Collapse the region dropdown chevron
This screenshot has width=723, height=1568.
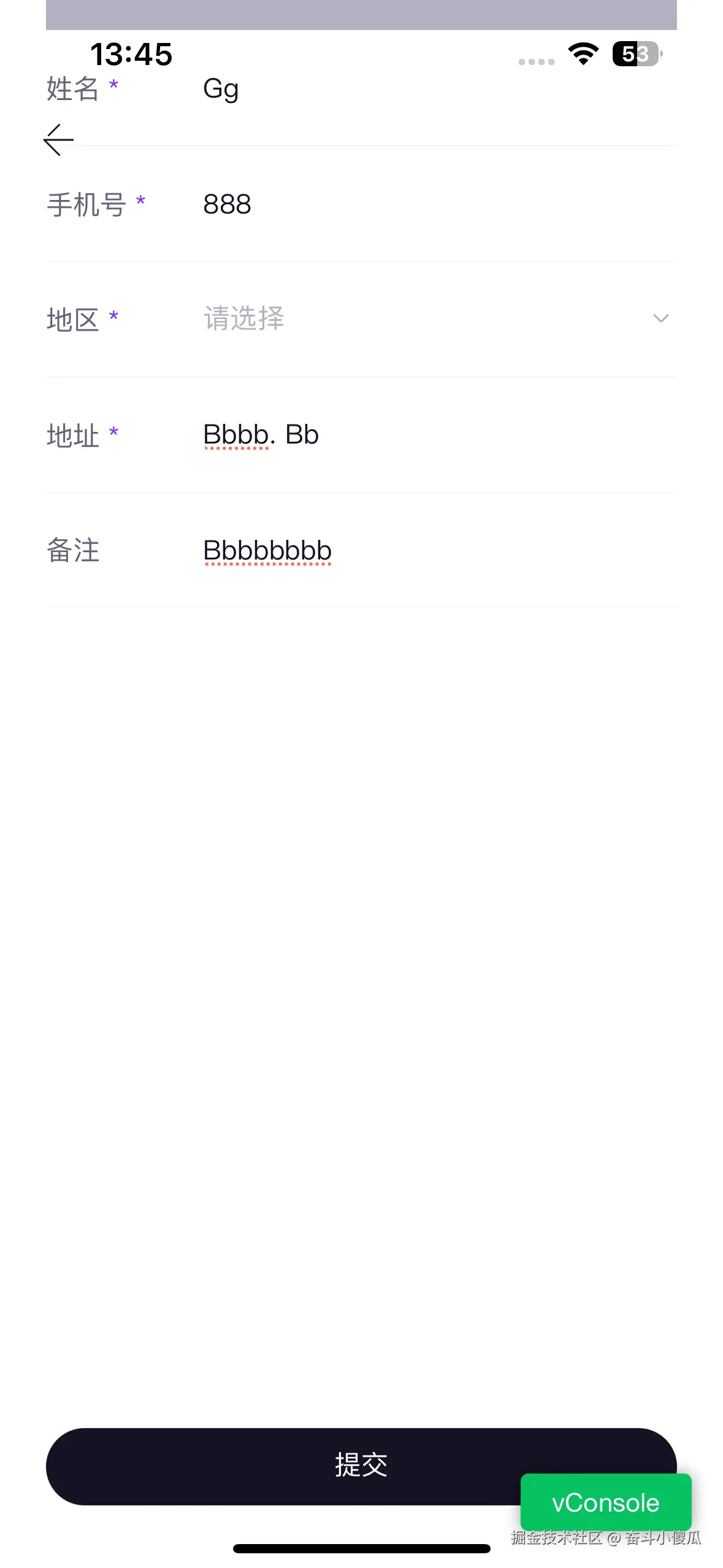660,318
